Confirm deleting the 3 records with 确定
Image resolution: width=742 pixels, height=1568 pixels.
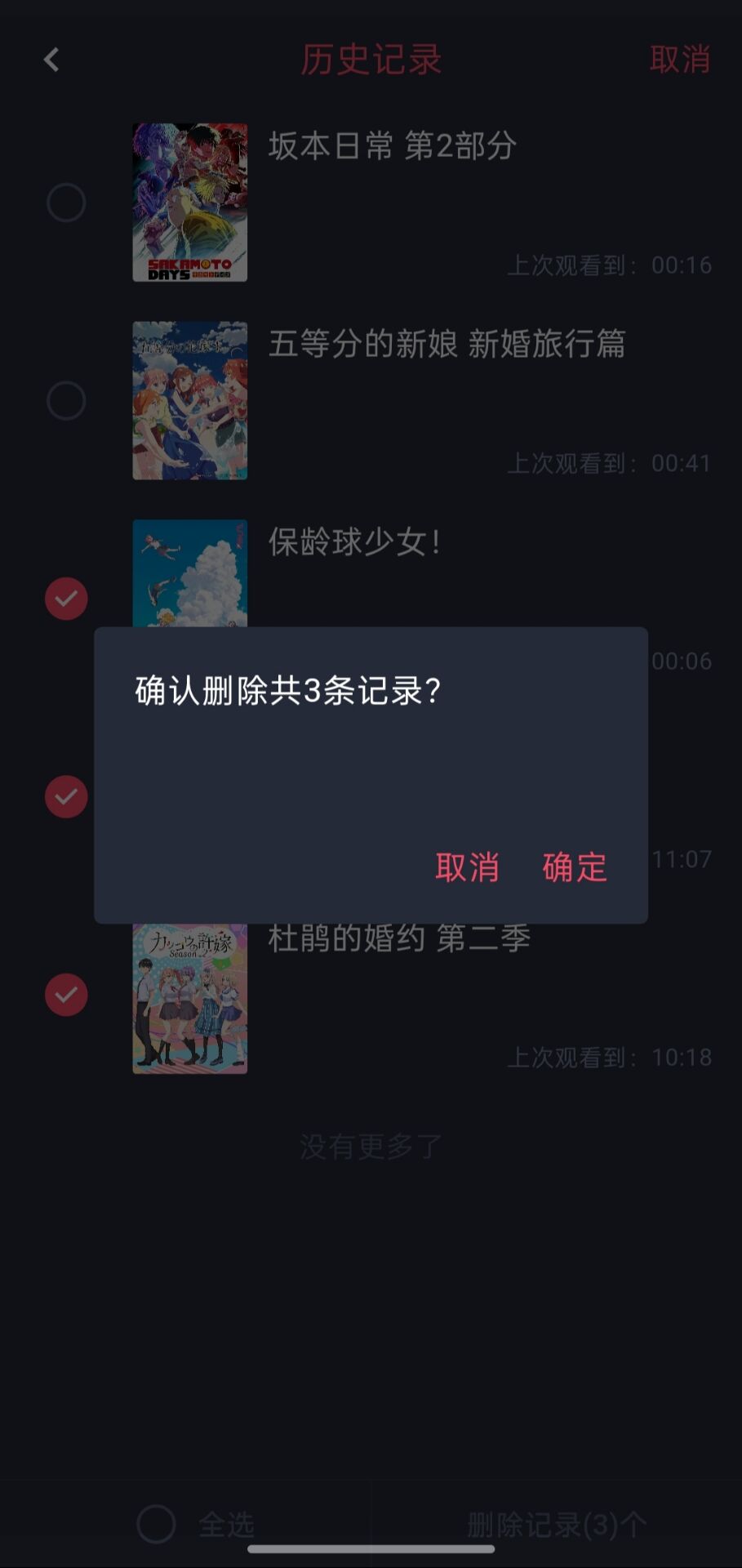(575, 867)
